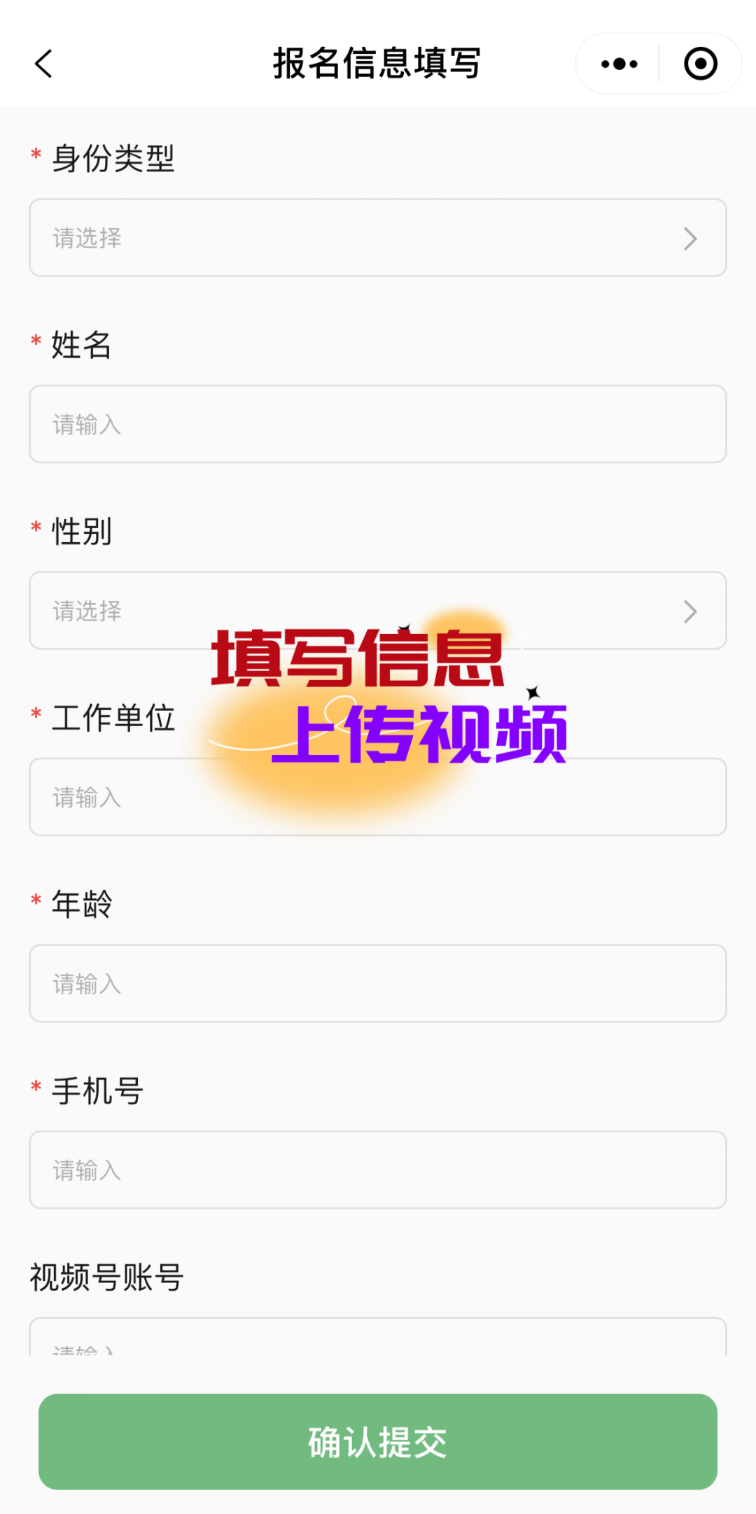This screenshot has height=1514, width=756.
Task: Tap the 姓名 input field
Action: coord(377,424)
